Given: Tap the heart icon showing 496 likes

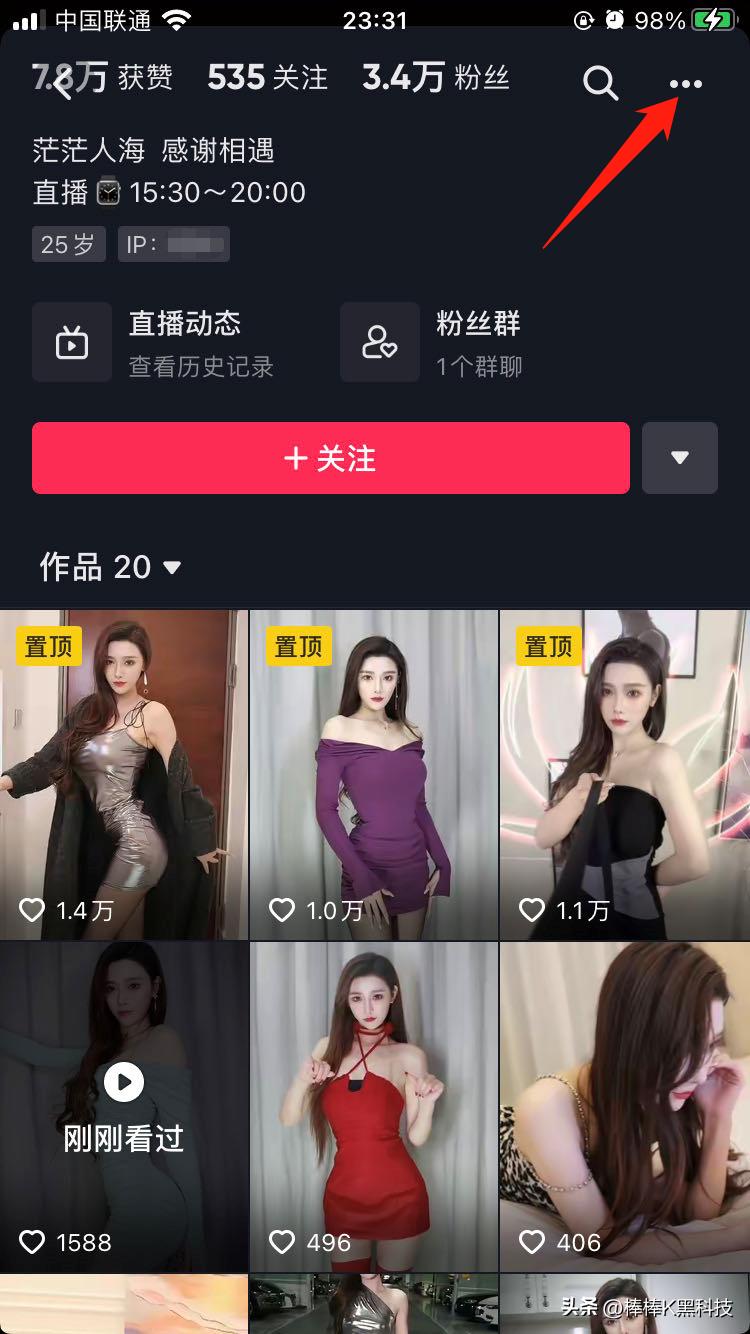Looking at the screenshot, I should point(281,1242).
